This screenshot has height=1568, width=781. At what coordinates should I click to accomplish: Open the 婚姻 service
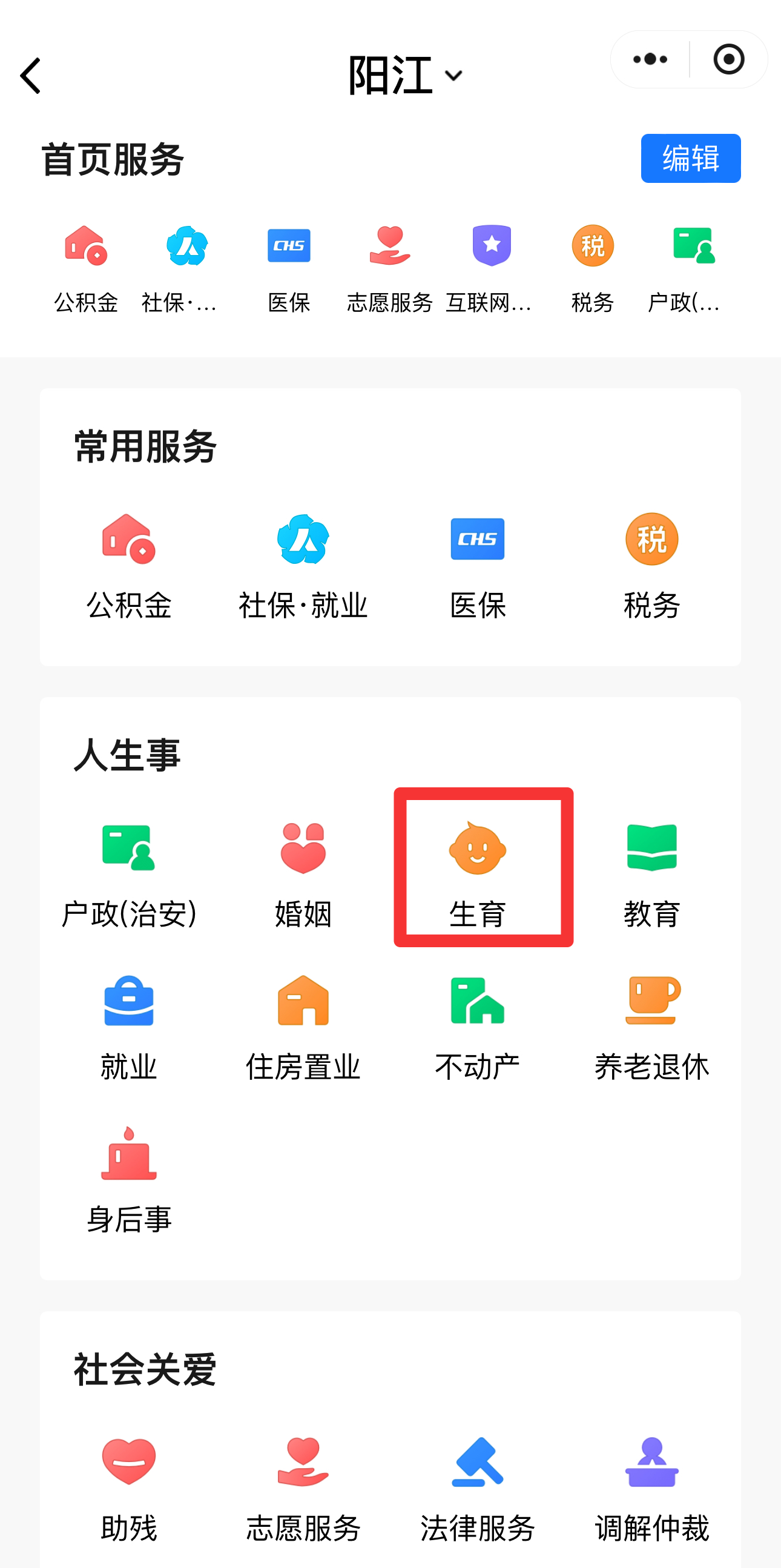(x=303, y=875)
